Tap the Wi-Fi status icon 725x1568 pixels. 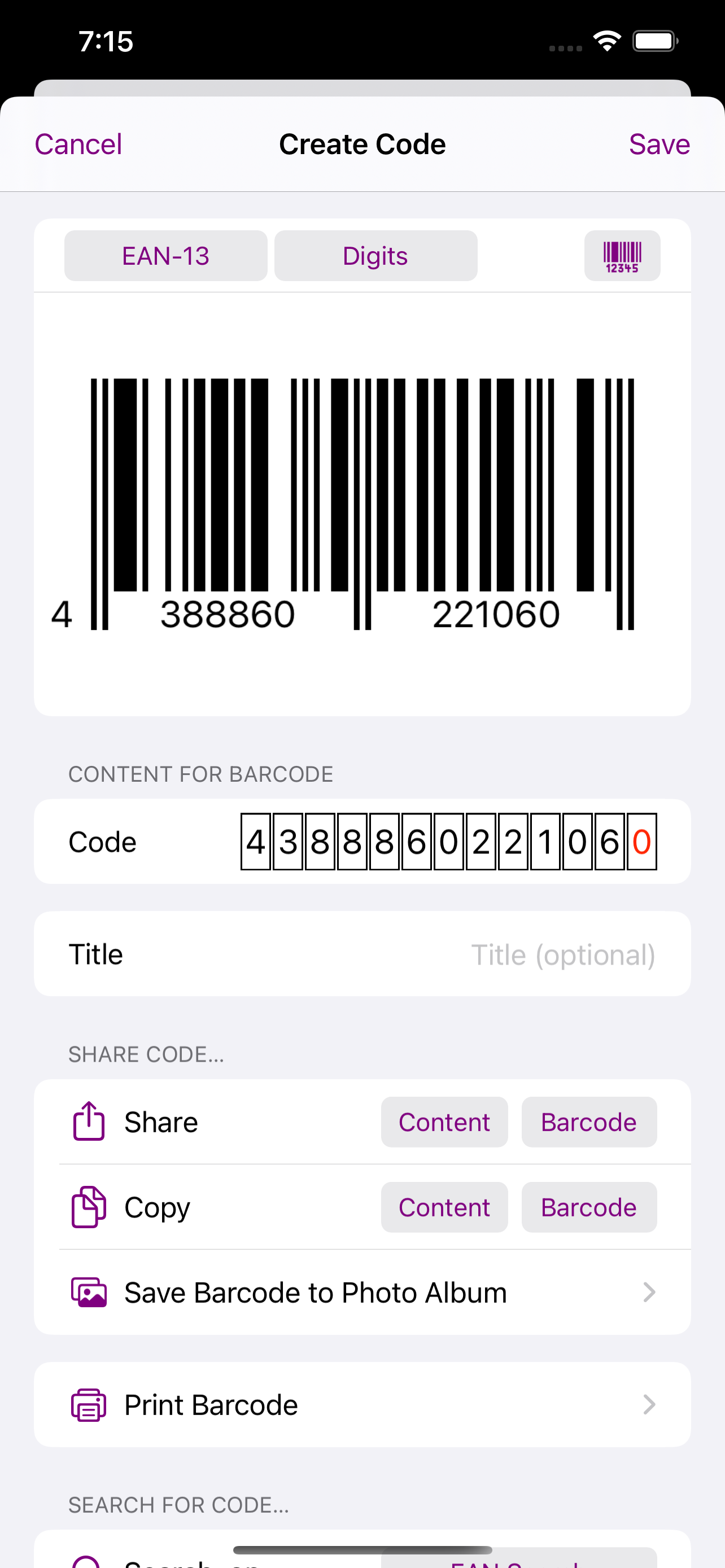(x=606, y=40)
